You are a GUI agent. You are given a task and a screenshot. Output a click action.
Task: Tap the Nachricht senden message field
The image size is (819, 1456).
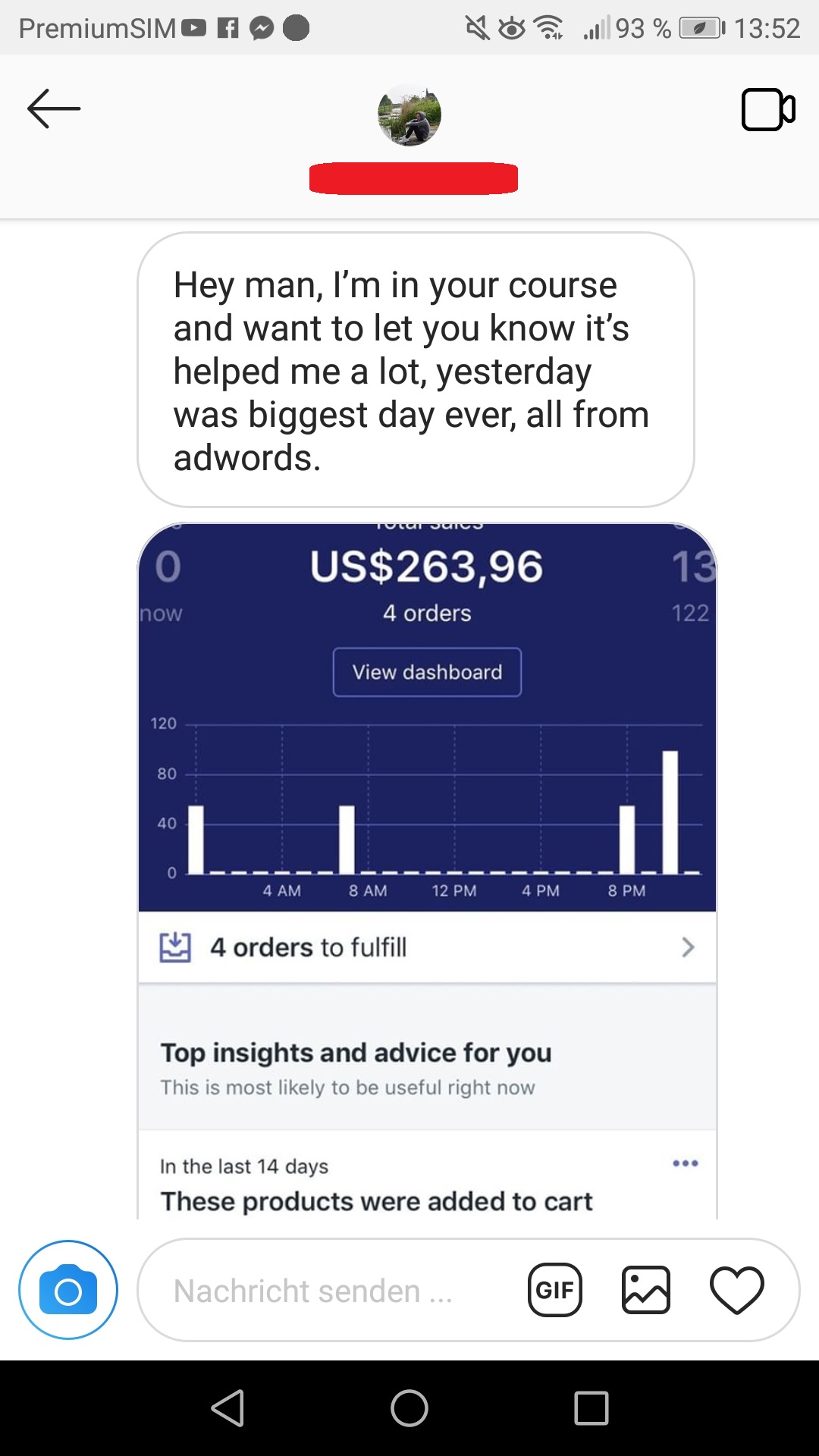tap(318, 1291)
